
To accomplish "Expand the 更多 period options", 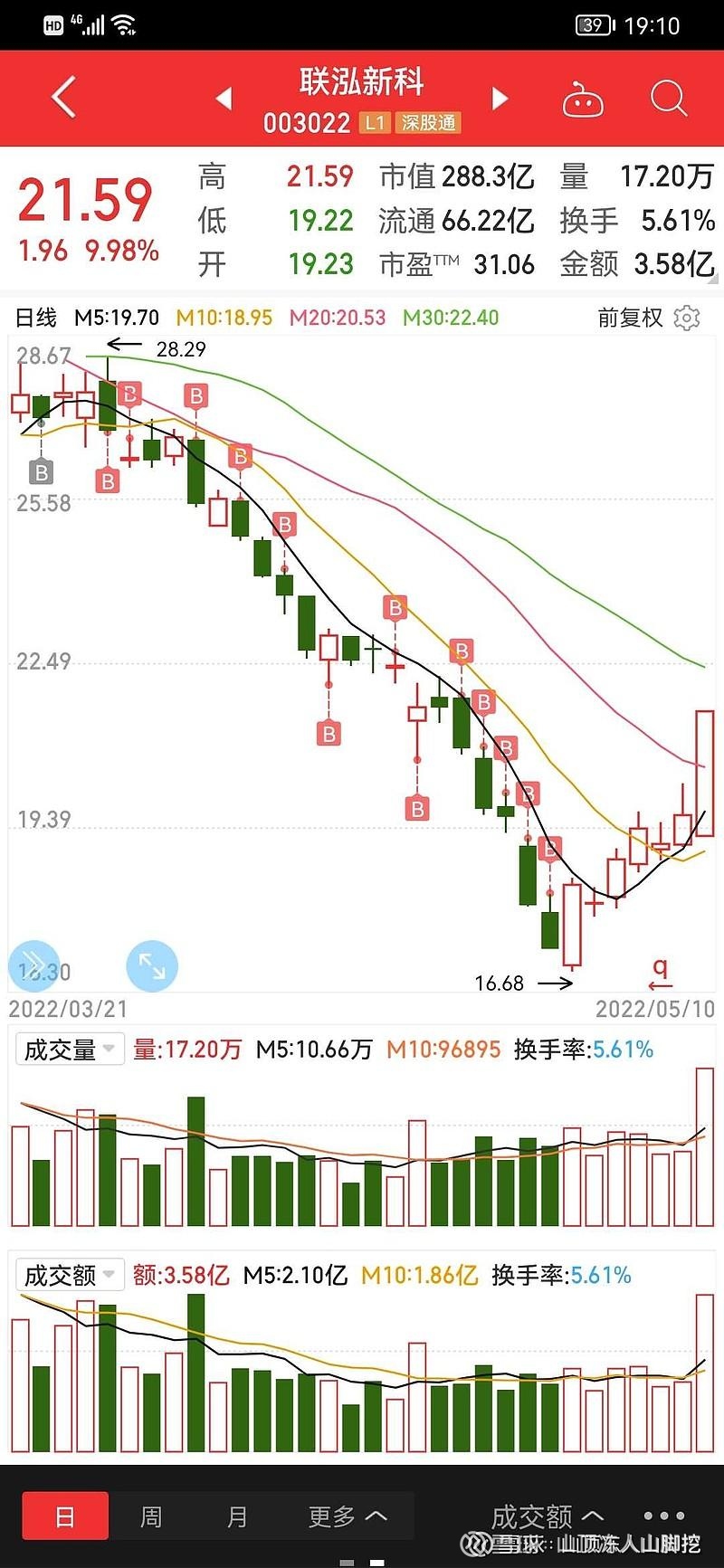I will [x=348, y=1516].
